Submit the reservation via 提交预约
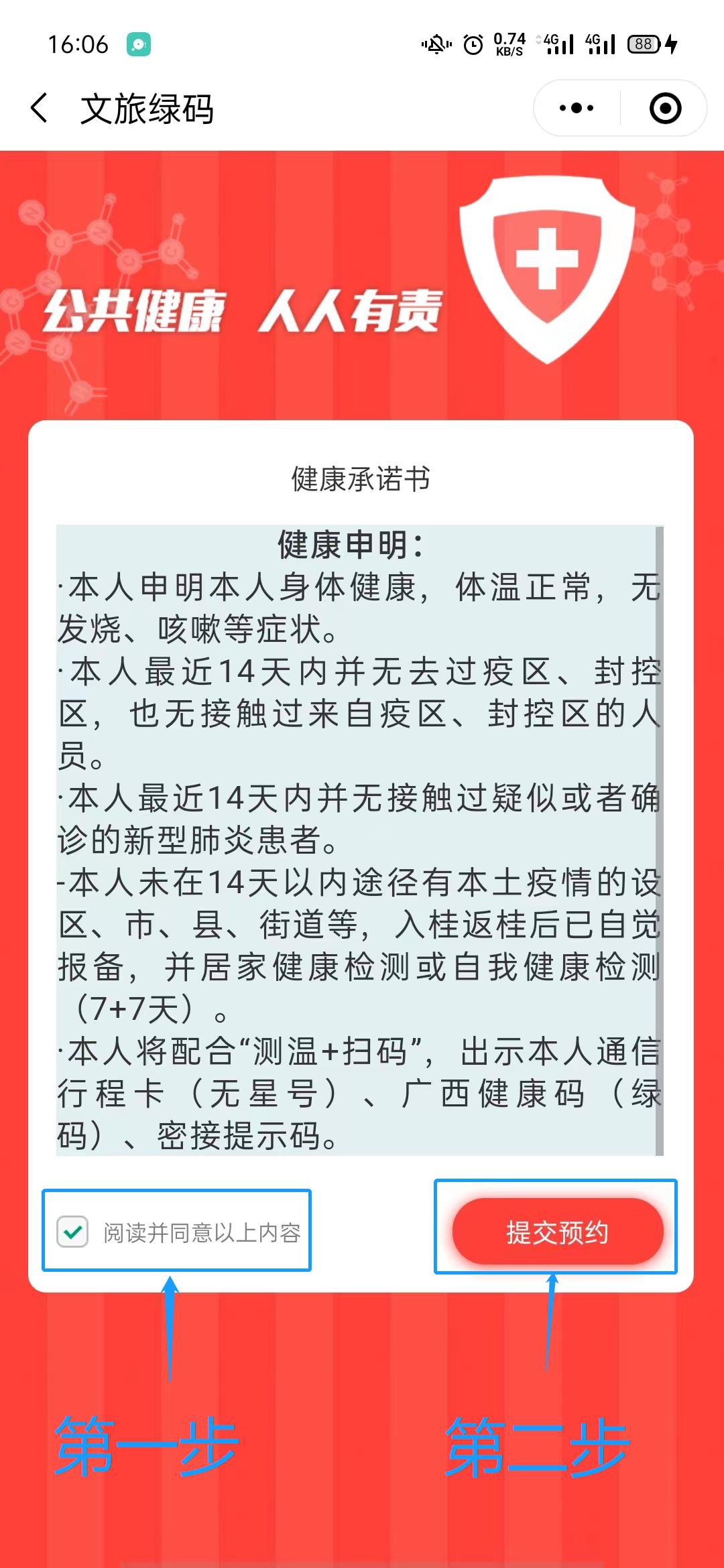Screen dimensions: 724x1568 (x=558, y=1232)
